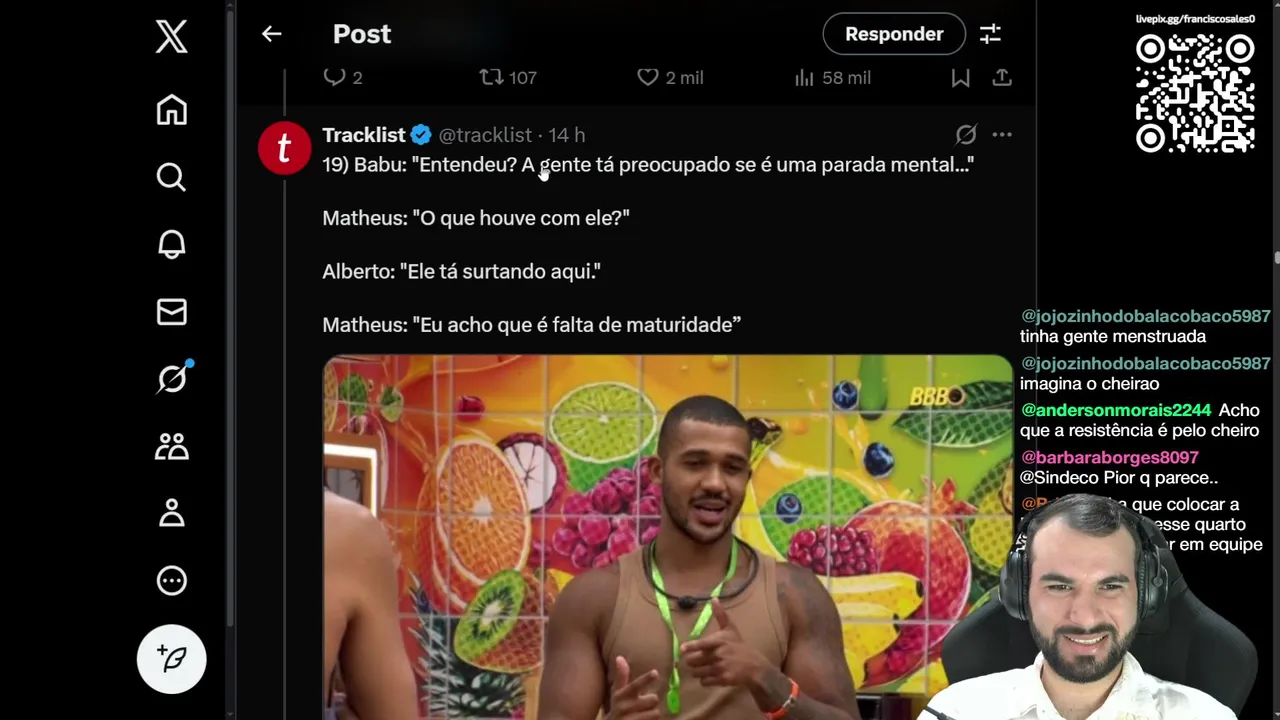Open reply sorting options next to Responder
1280x720 pixels.
[990, 34]
